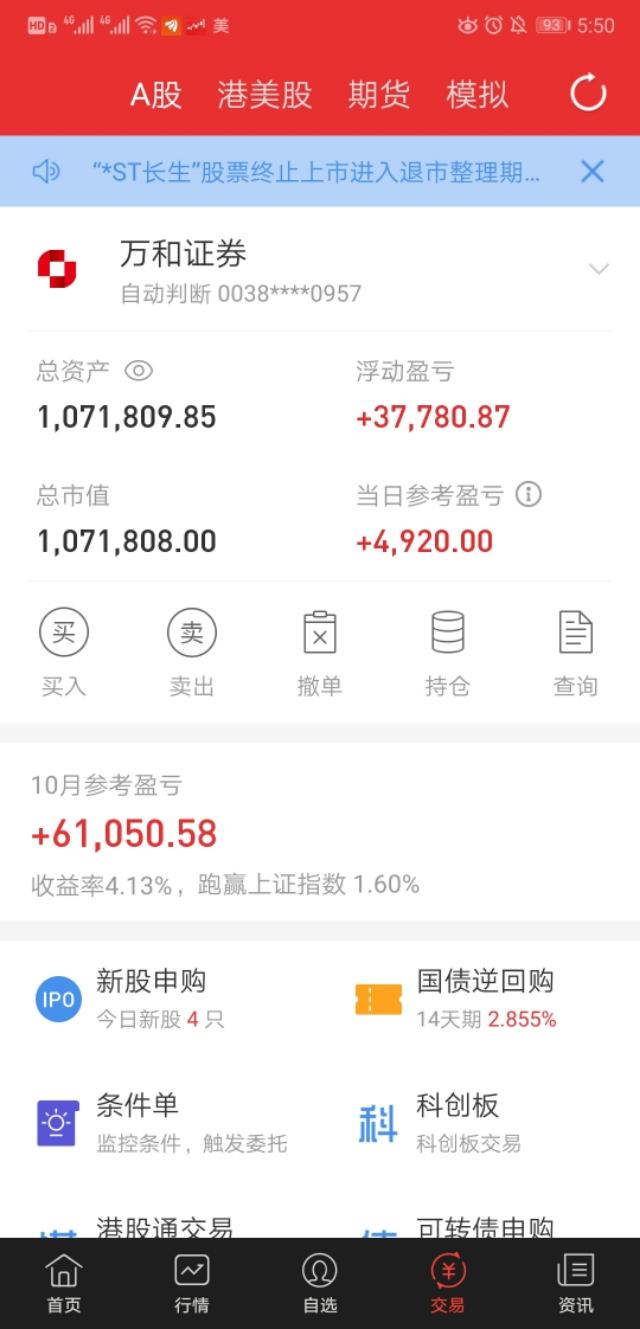Image resolution: width=640 pixels, height=1329 pixels.
Task: Go to 撤单 cancel orders
Action: (320, 654)
